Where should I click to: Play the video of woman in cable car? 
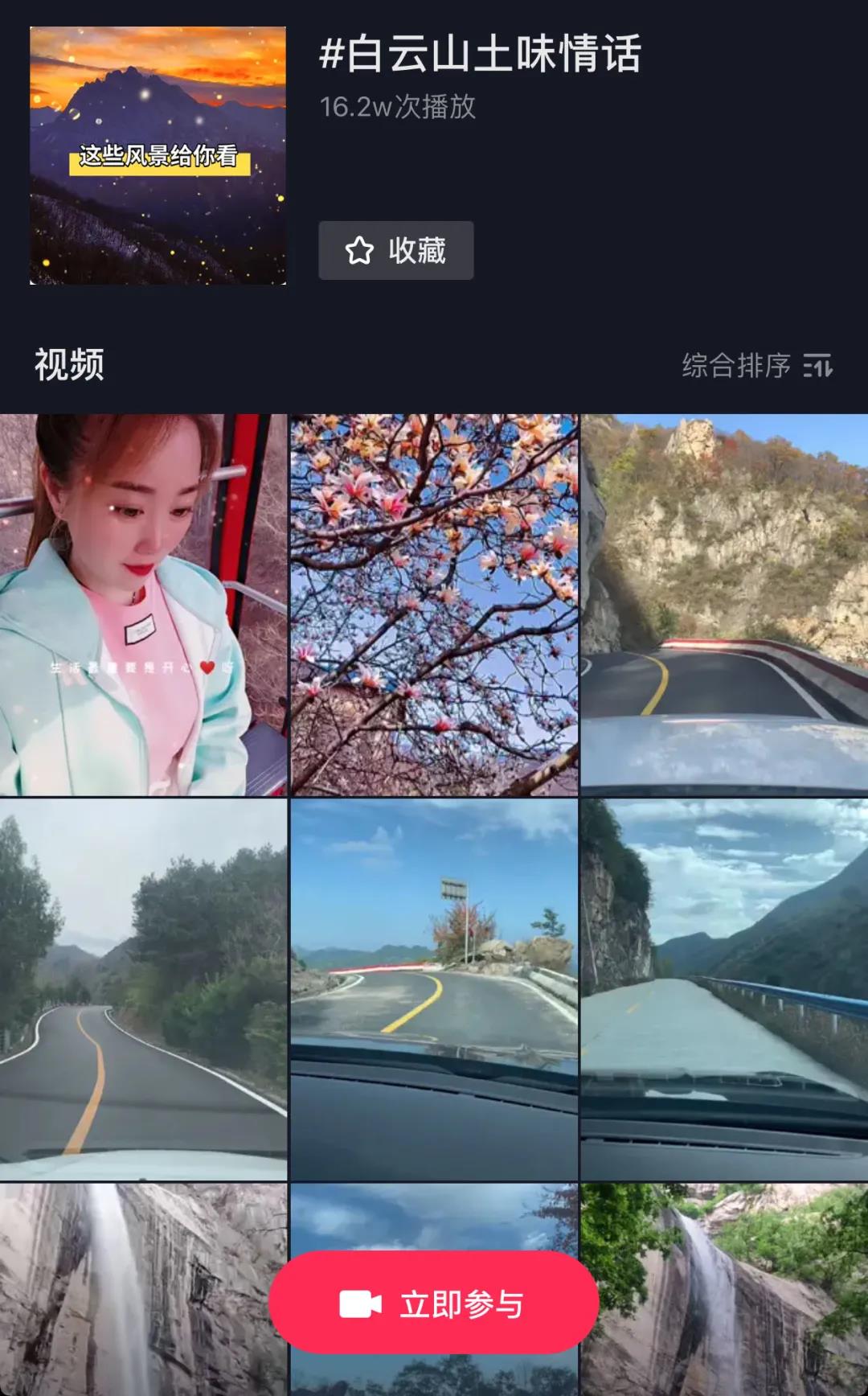[x=143, y=605]
